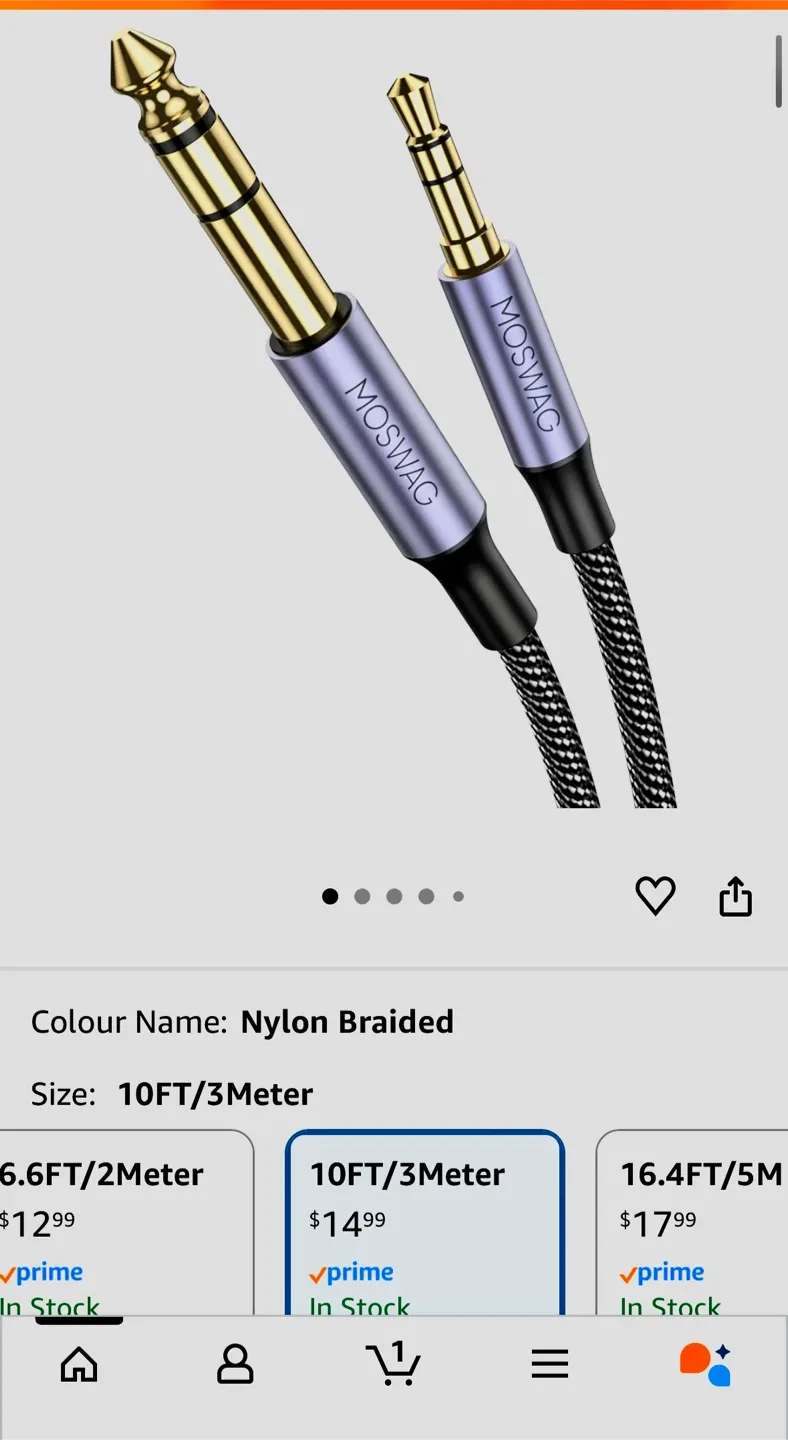Select the first carousel position dot

point(330,896)
